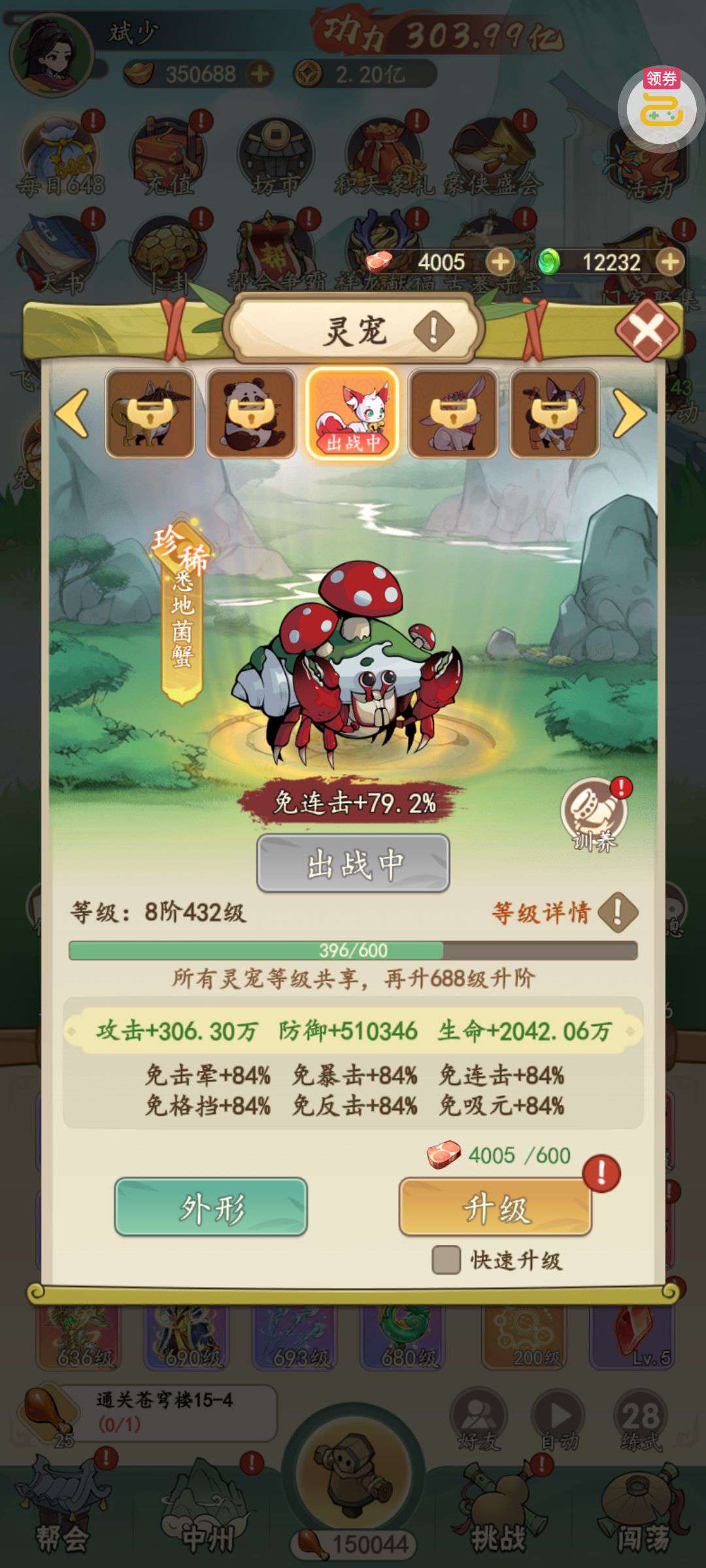Tap the 出战中 deployment button
Image resolution: width=706 pixels, height=1568 pixels.
pos(353,863)
